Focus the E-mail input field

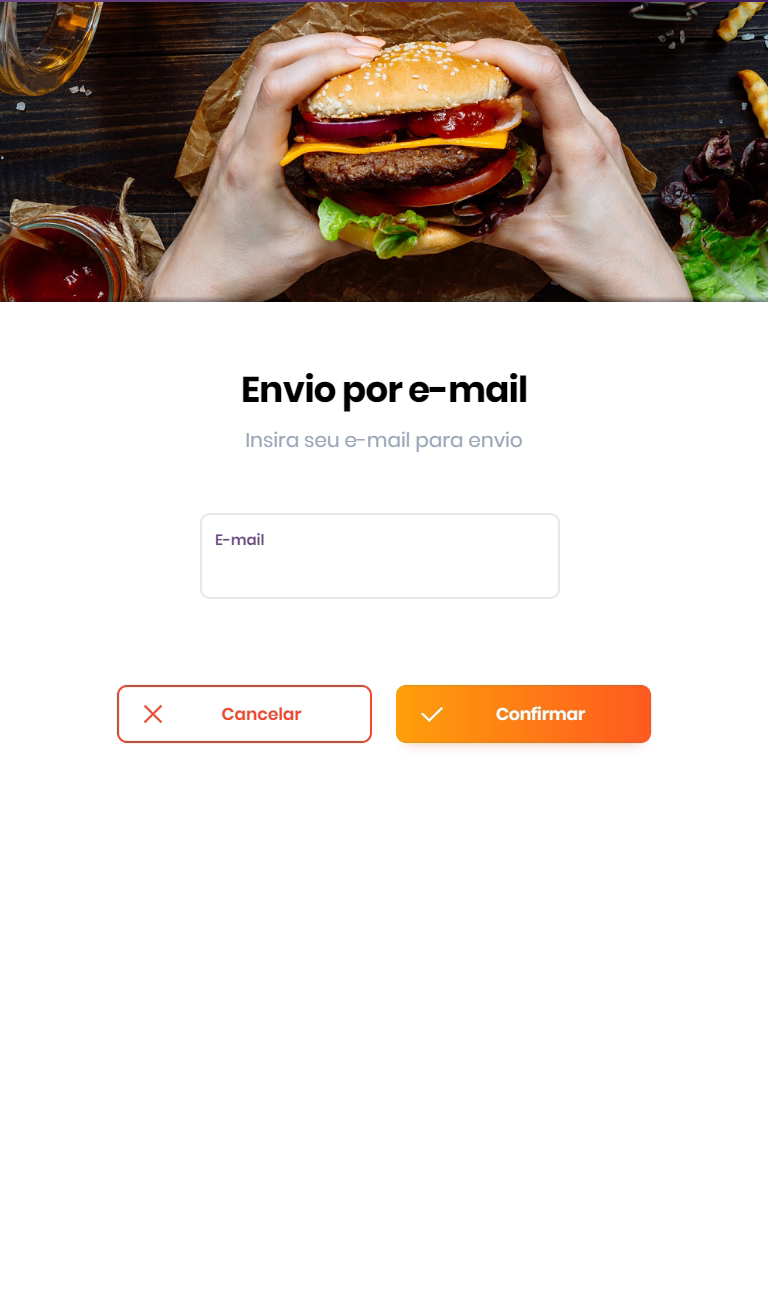pyautogui.click(x=379, y=565)
